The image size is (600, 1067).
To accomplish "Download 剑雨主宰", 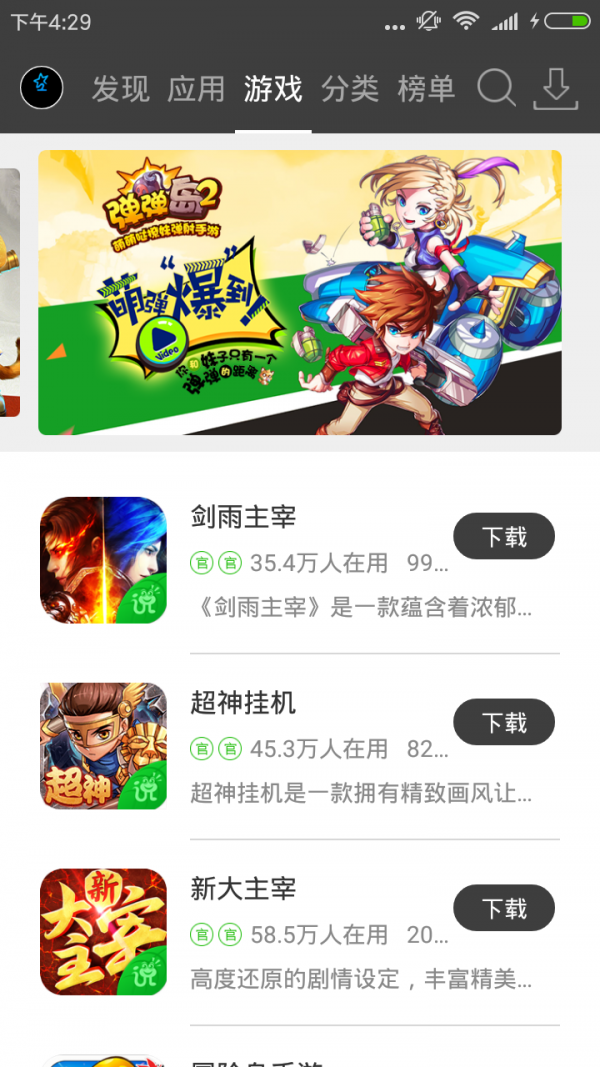I will 504,537.
